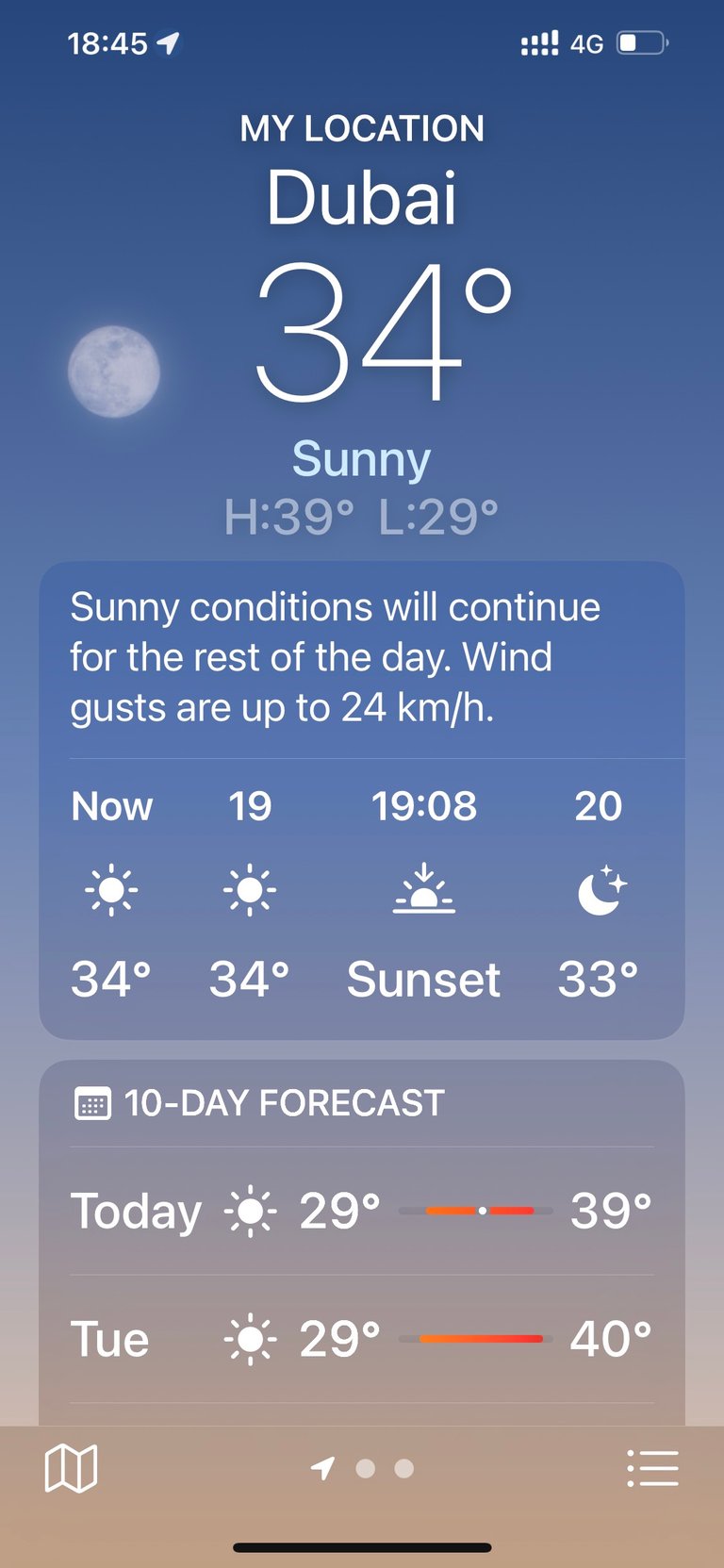
Task: Open Today forecast row
Action: coord(362,1211)
